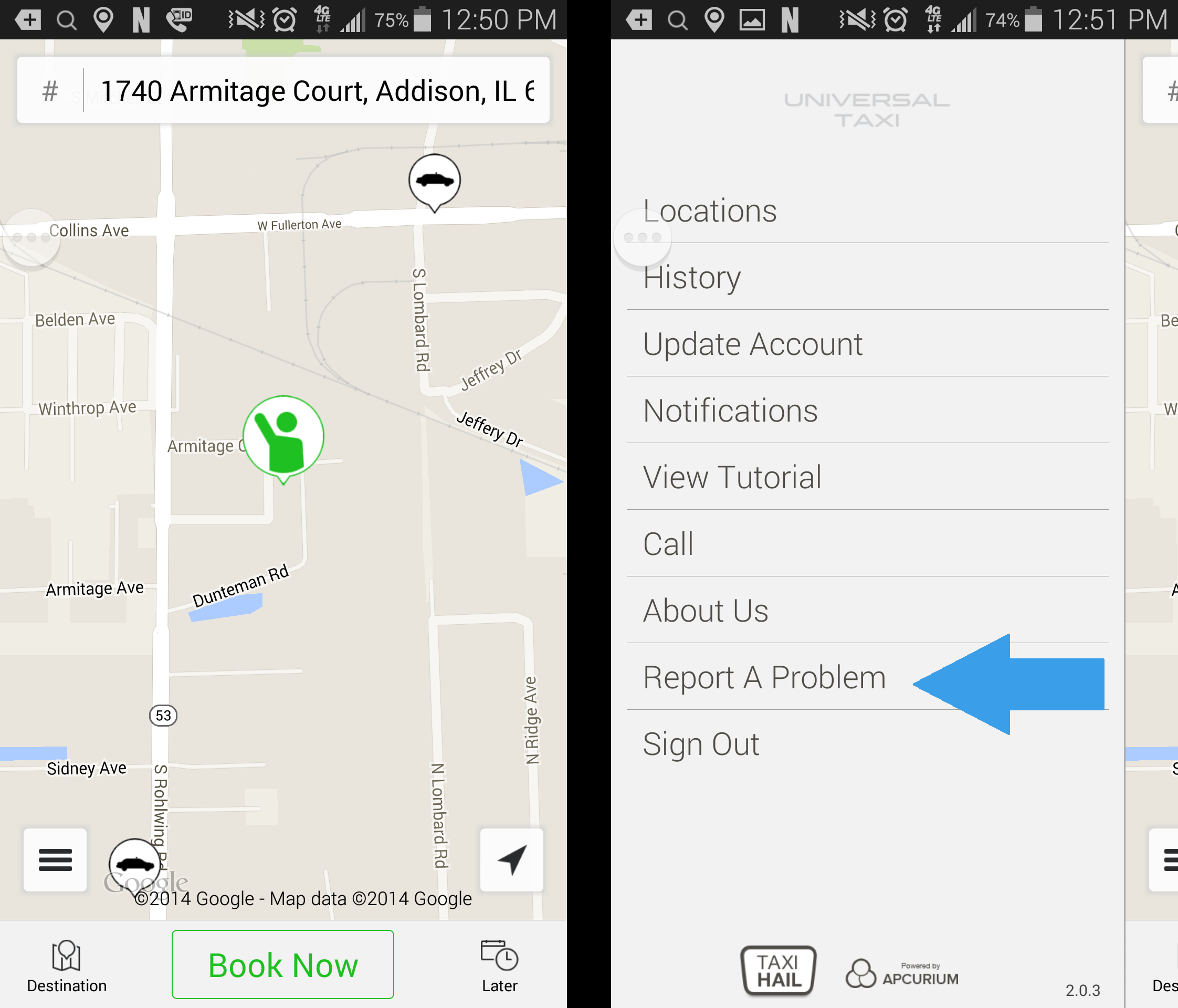Schedule a ride for Later

499,966
